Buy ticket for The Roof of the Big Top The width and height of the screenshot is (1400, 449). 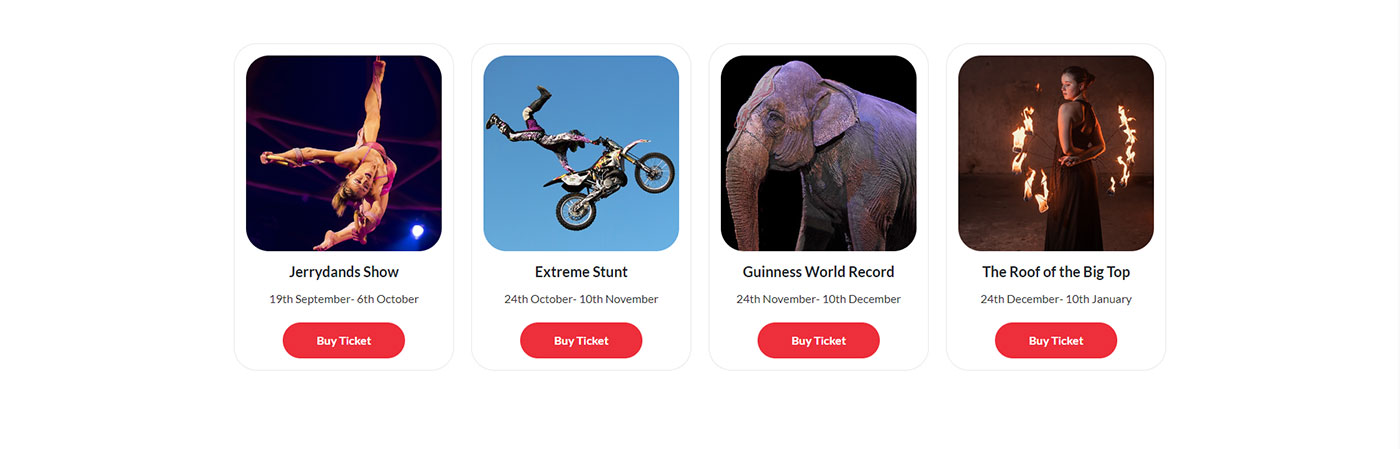pos(1055,340)
